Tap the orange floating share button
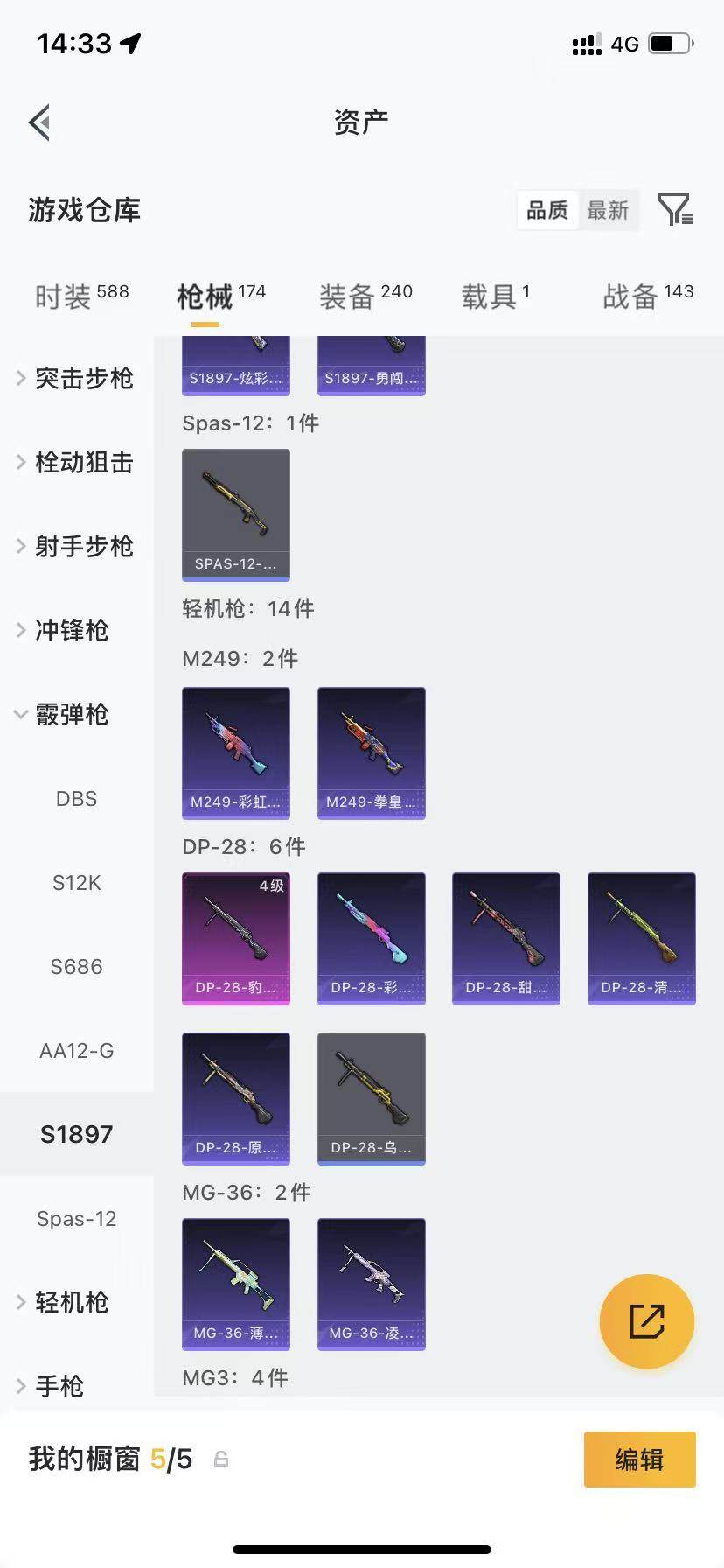The image size is (724, 1568). 647,1321
